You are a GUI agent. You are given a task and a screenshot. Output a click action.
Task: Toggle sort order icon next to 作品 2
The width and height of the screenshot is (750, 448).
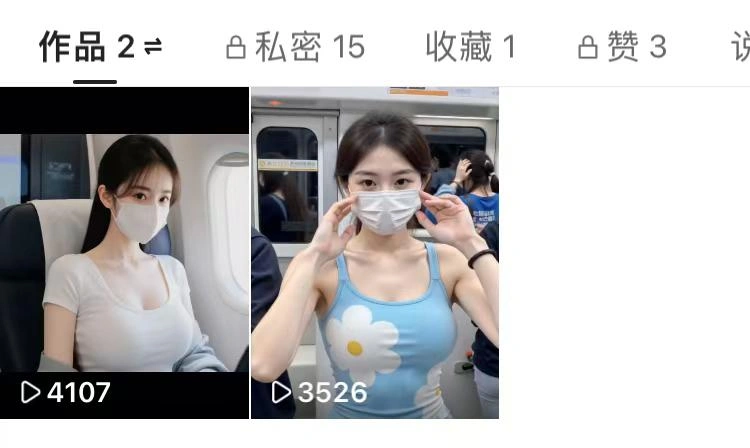pyautogui.click(x=153, y=47)
